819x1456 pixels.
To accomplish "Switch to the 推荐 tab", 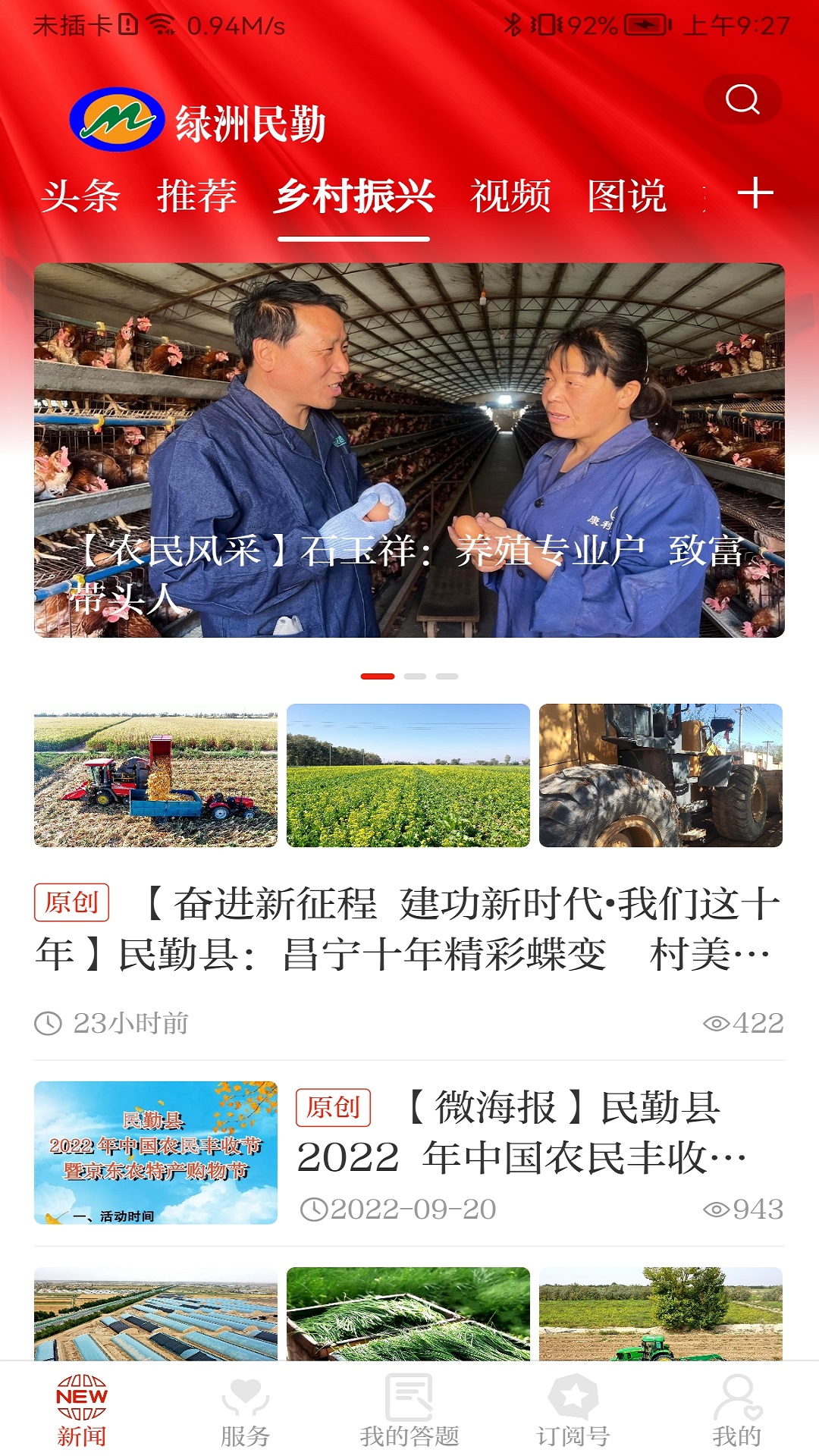I will pos(197,196).
